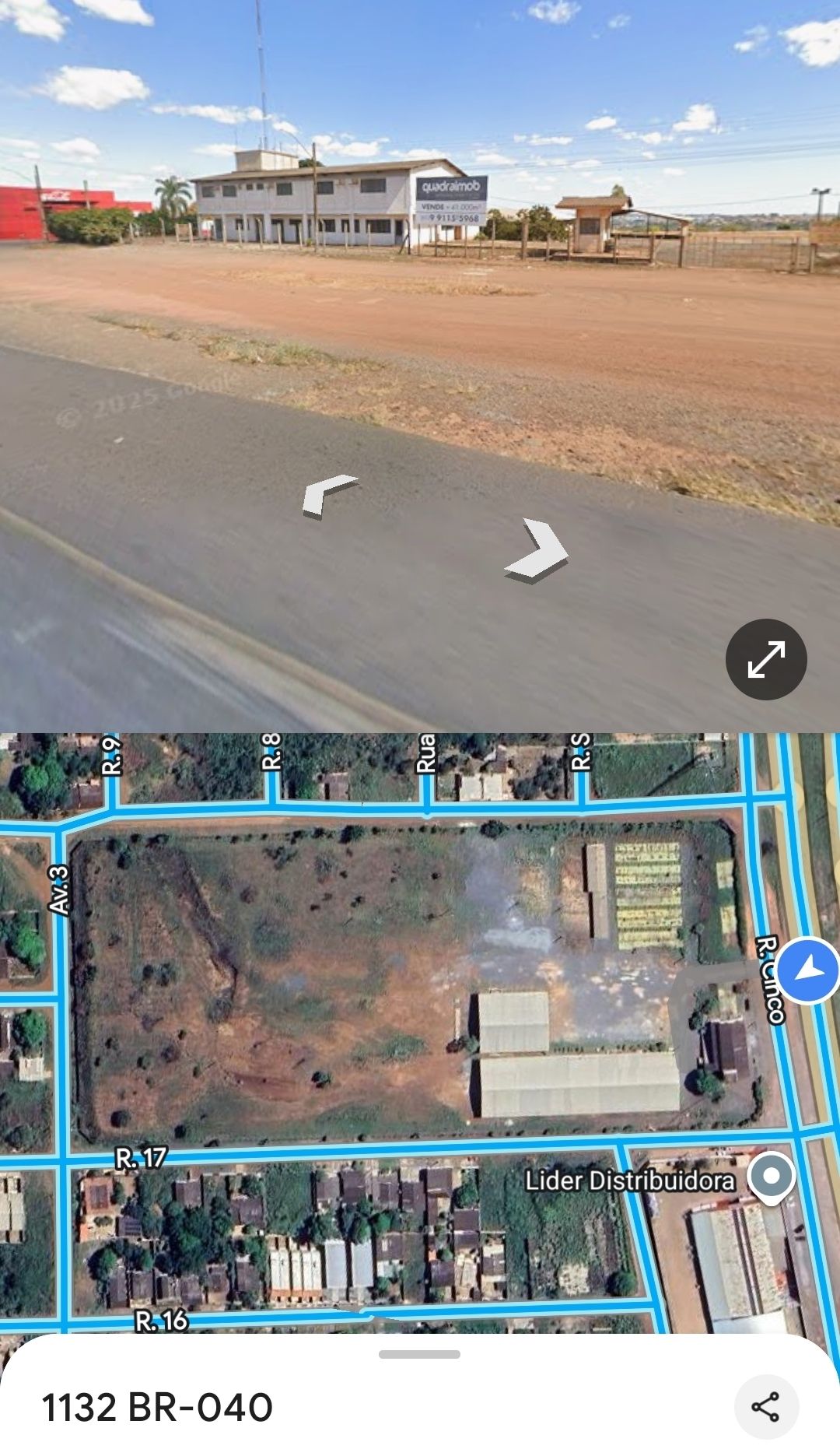Expand the bottom sheet drag handle
This screenshot has width=840, height=1449.
pos(419,1354)
